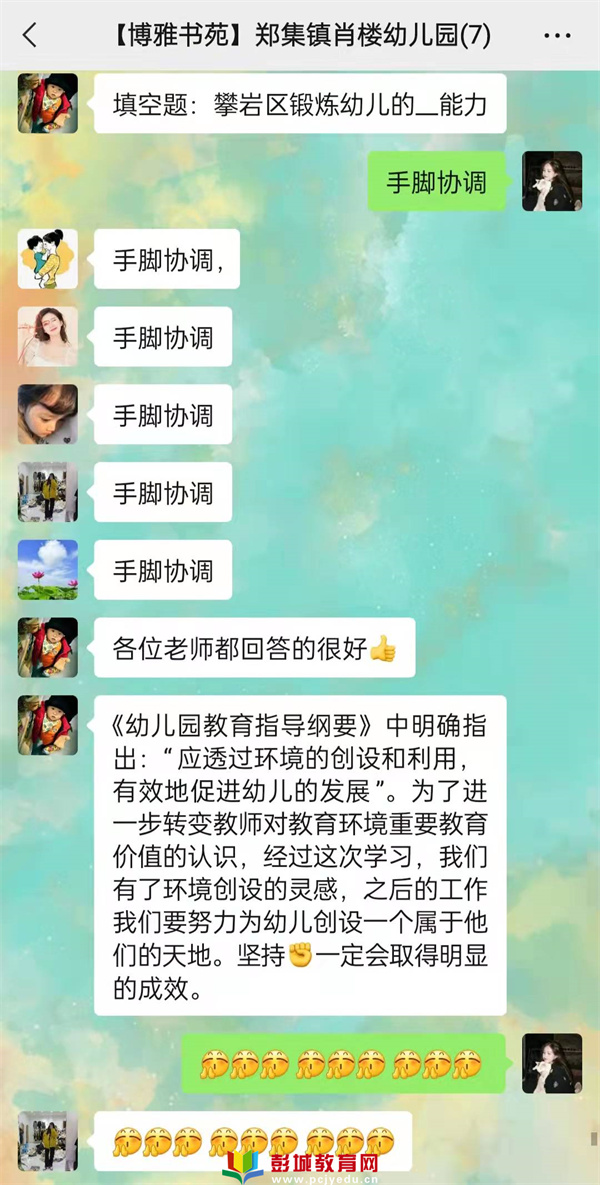Open own avatar beside green emoji message
The width and height of the screenshot is (600, 1185).
point(551,1063)
